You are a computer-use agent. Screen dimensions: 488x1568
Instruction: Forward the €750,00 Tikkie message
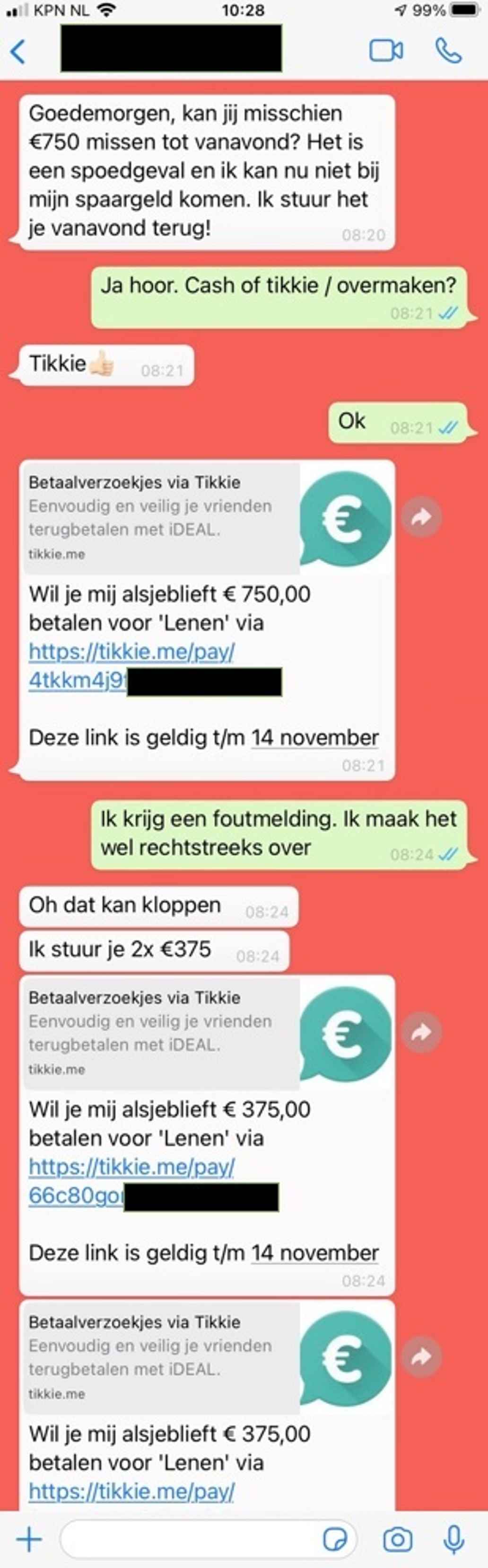(421, 517)
